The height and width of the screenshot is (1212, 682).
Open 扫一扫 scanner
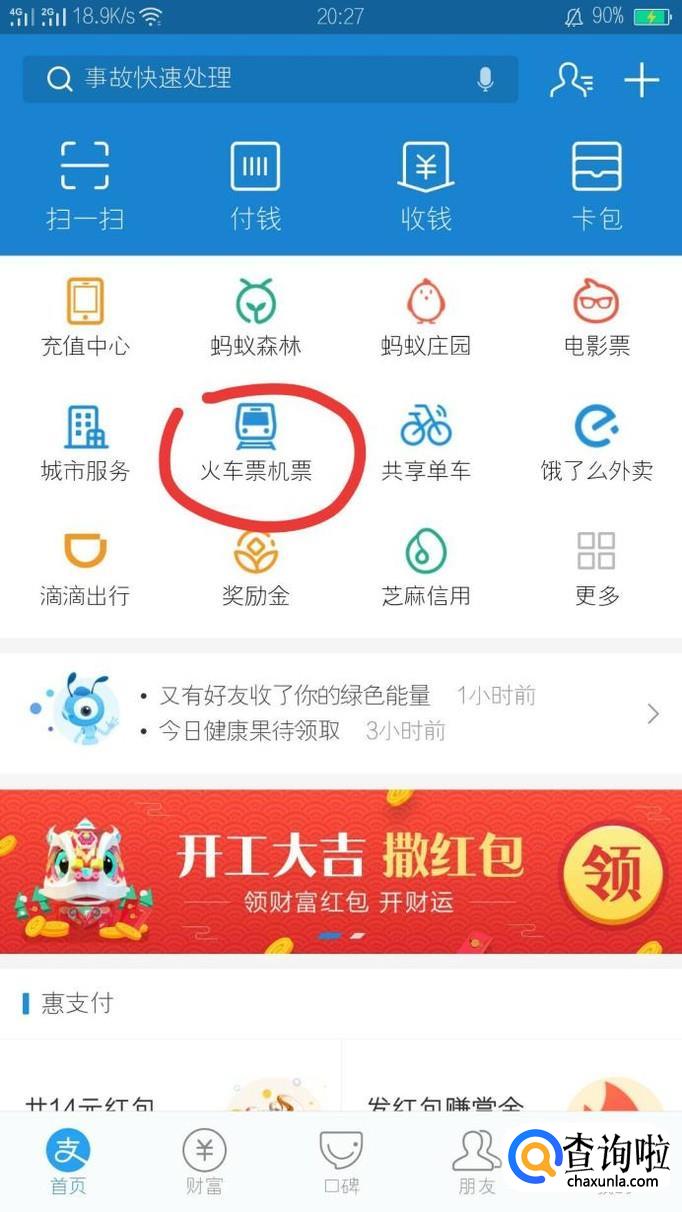[x=85, y=184]
